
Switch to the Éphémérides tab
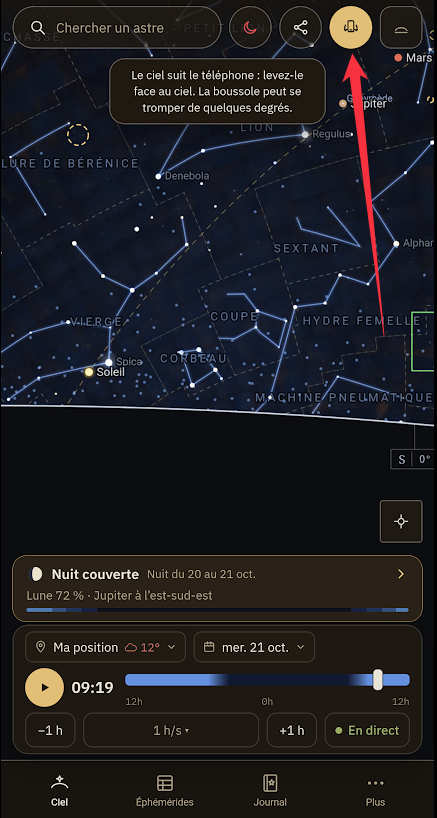point(165,790)
